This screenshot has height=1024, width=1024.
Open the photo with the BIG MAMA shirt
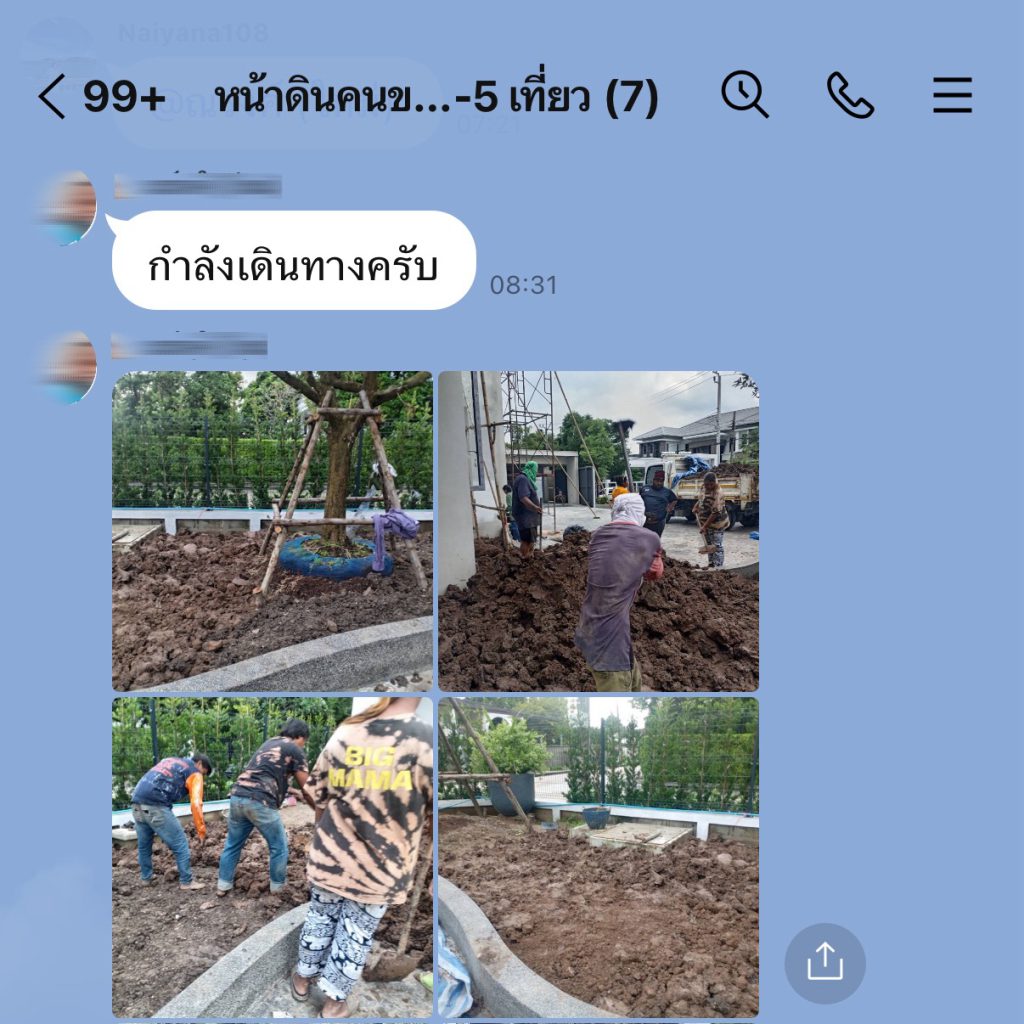click(x=272, y=857)
